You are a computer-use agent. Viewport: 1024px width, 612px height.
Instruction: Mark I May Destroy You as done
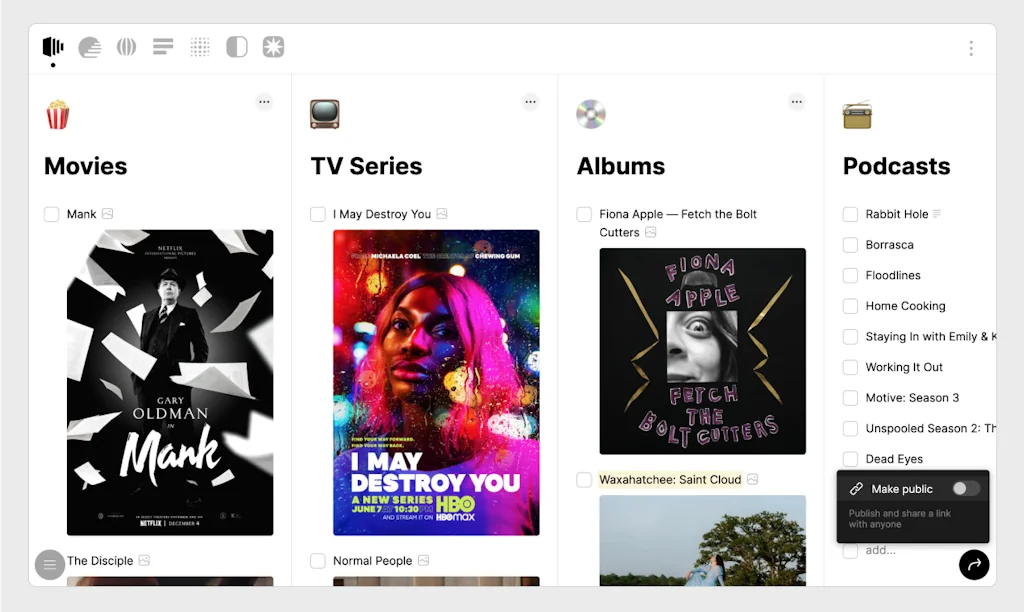pos(318,214)
